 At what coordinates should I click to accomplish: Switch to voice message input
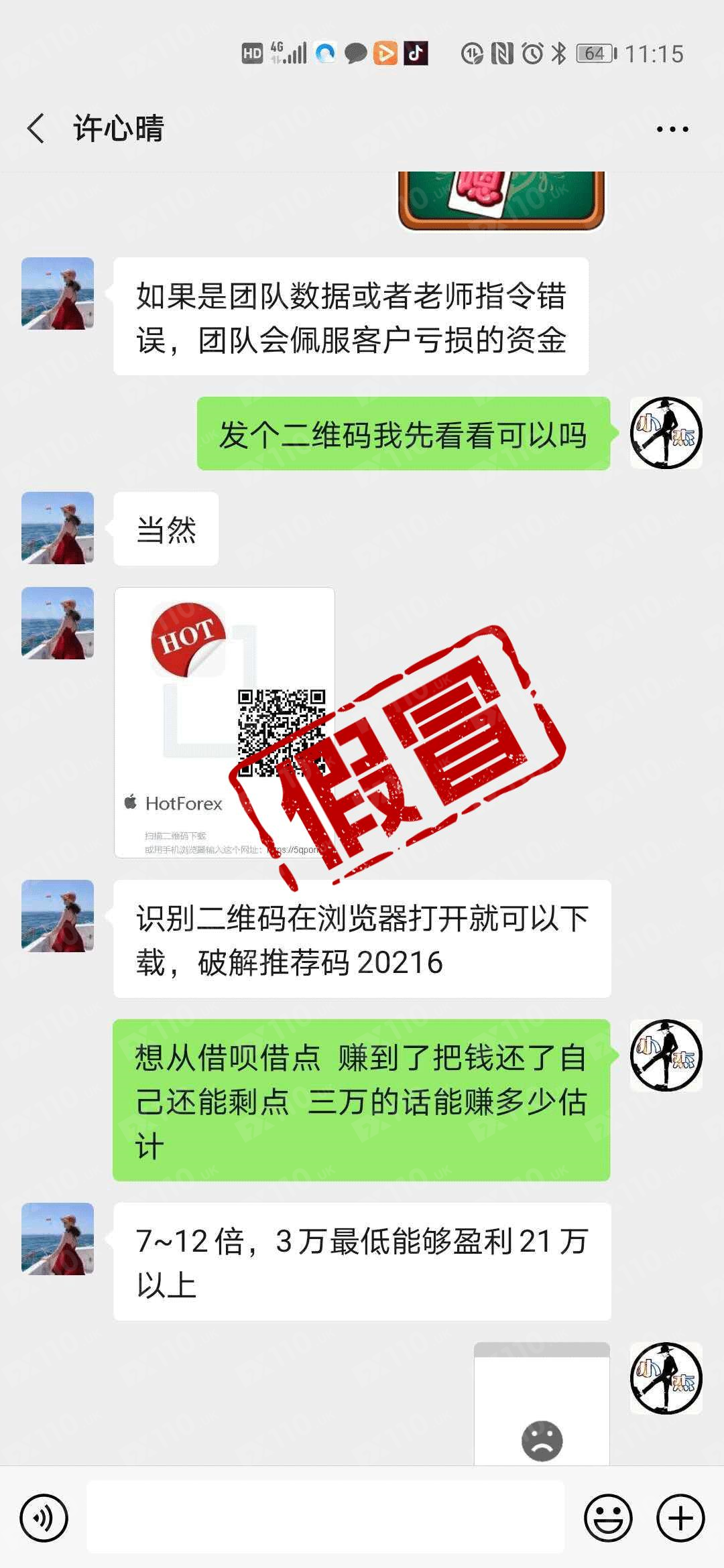point(44,1518)
